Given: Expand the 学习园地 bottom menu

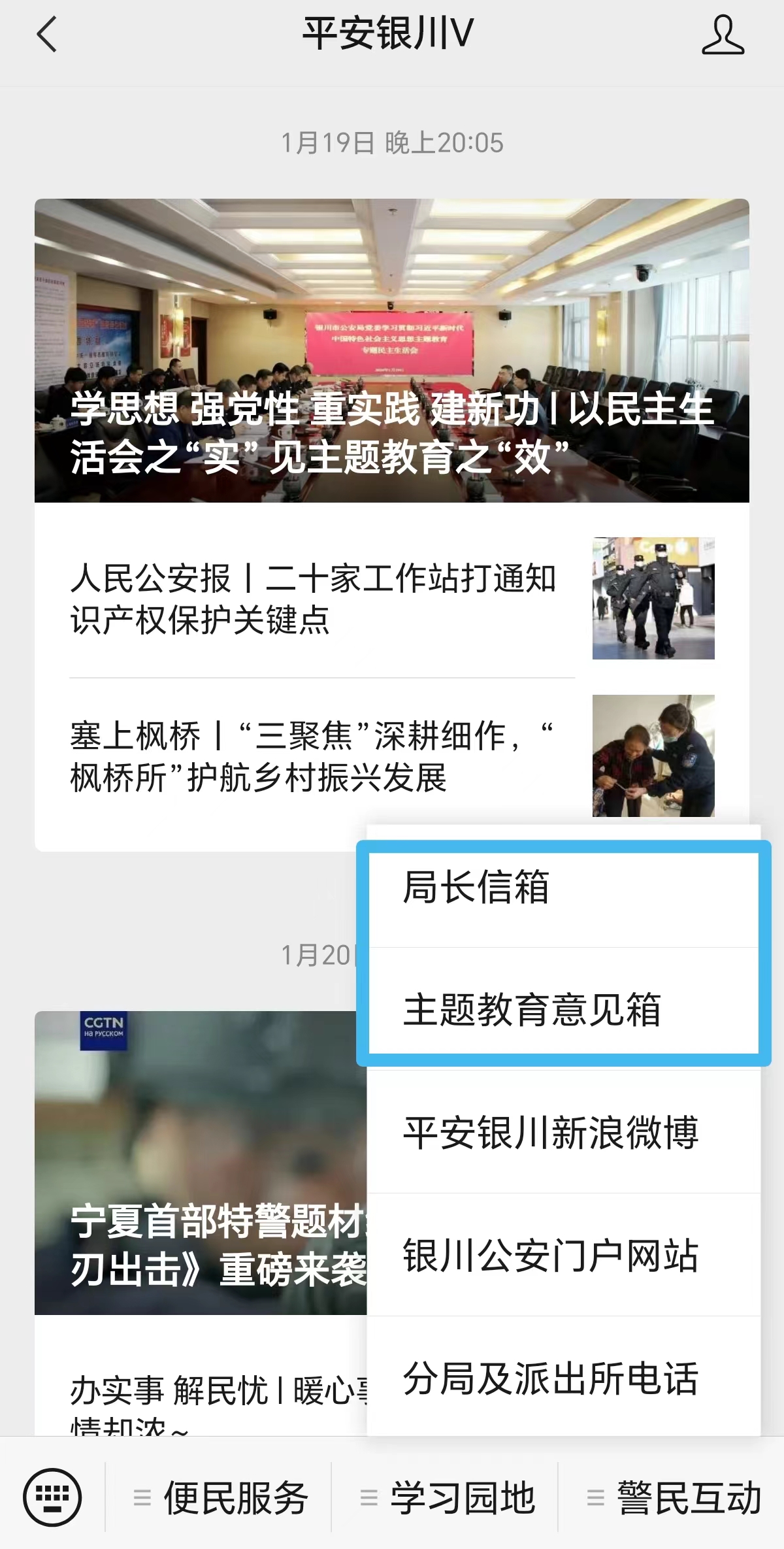Looking at the screenshot, I should (446, 1497).
